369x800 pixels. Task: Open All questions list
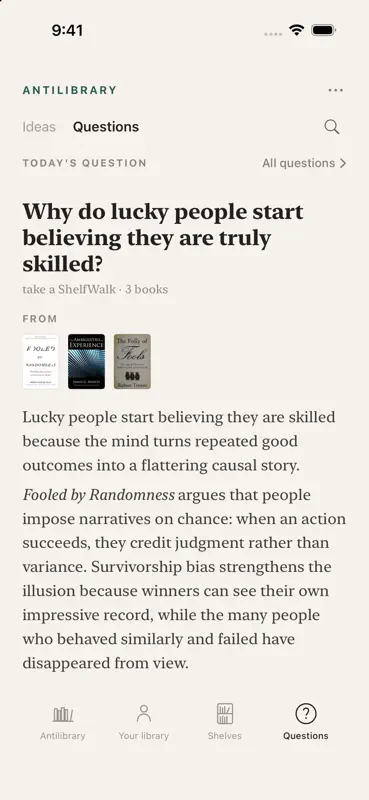click(x=304, y=163)
